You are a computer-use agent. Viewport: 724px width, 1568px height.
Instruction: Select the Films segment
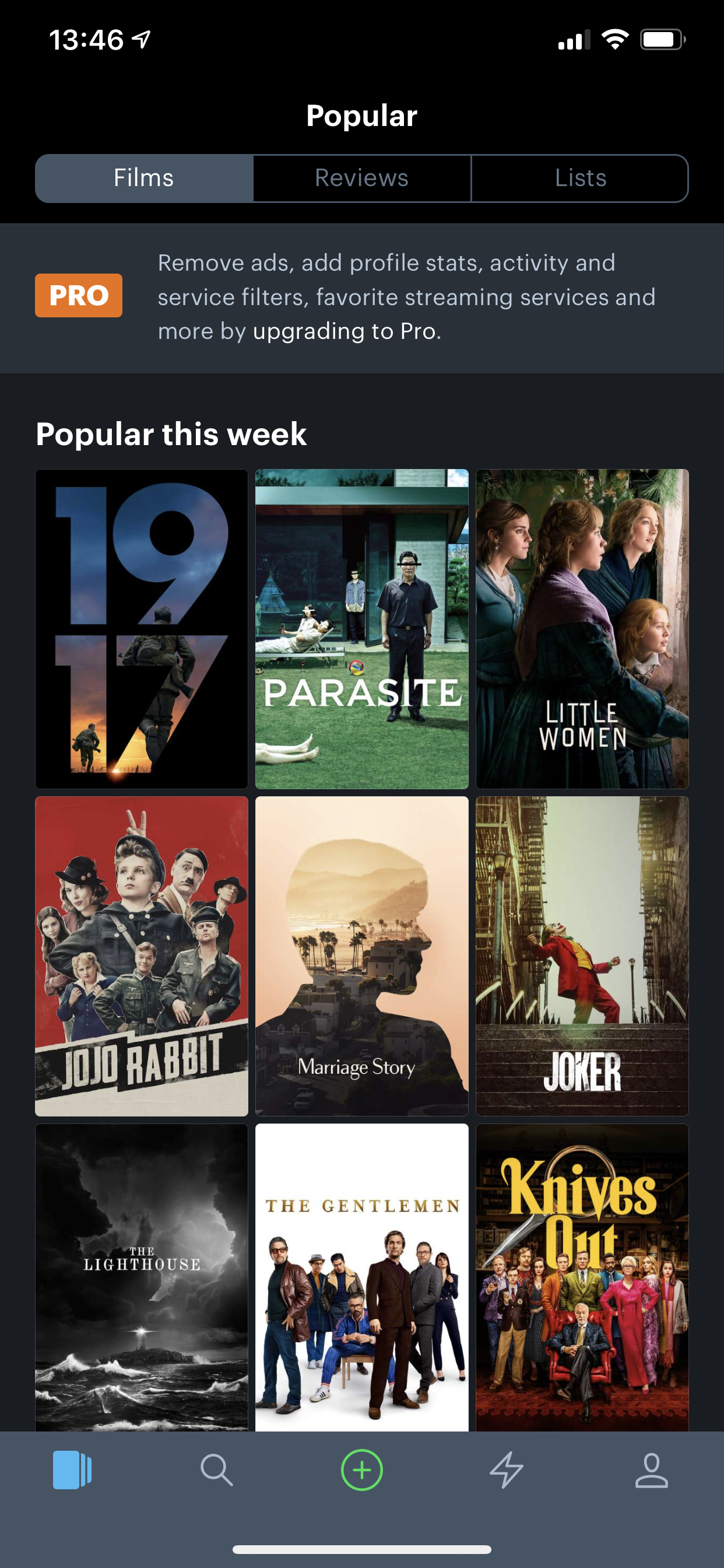(144, 178)
